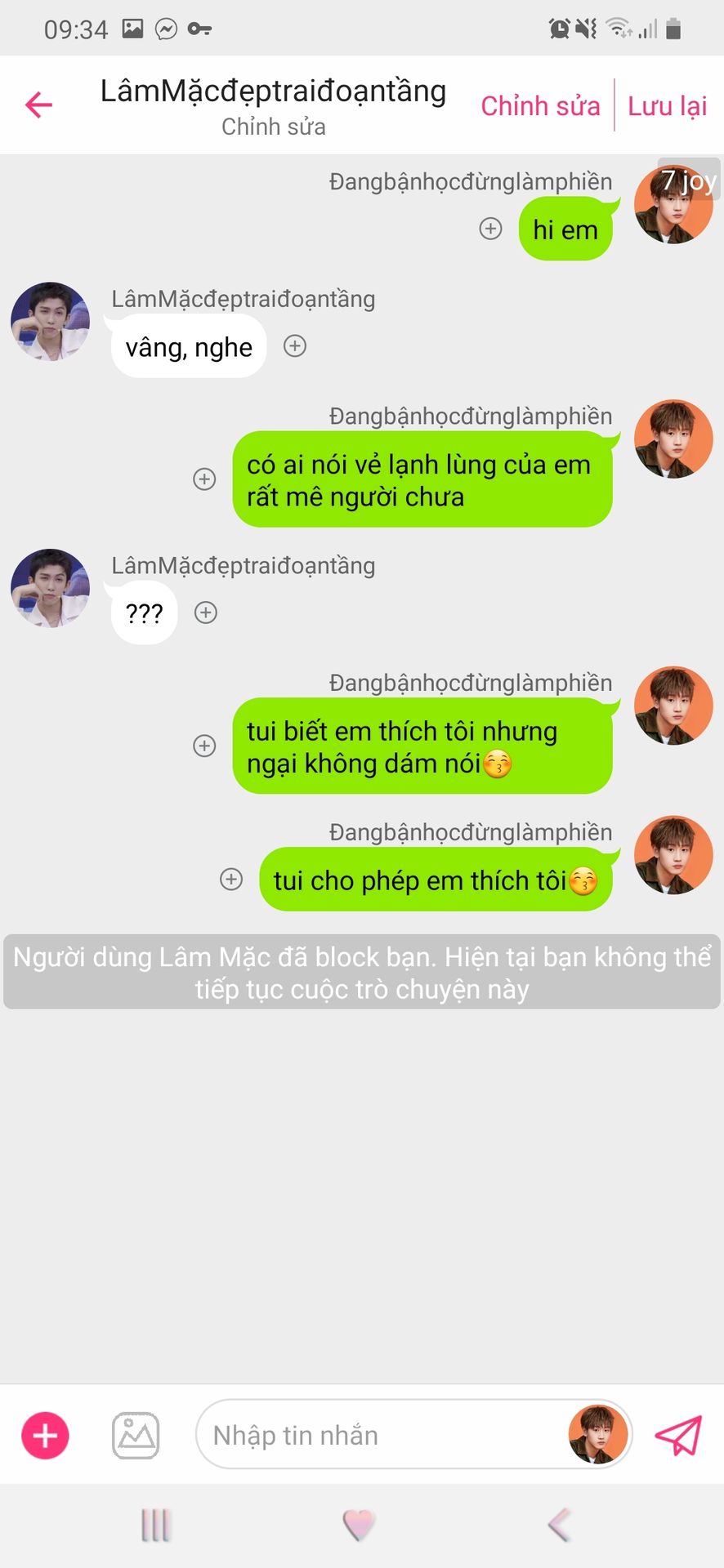The height and width of the screenshot is (1568, 724).
Task: Switch sender via avatar in message field
Action: point(598,1434)
